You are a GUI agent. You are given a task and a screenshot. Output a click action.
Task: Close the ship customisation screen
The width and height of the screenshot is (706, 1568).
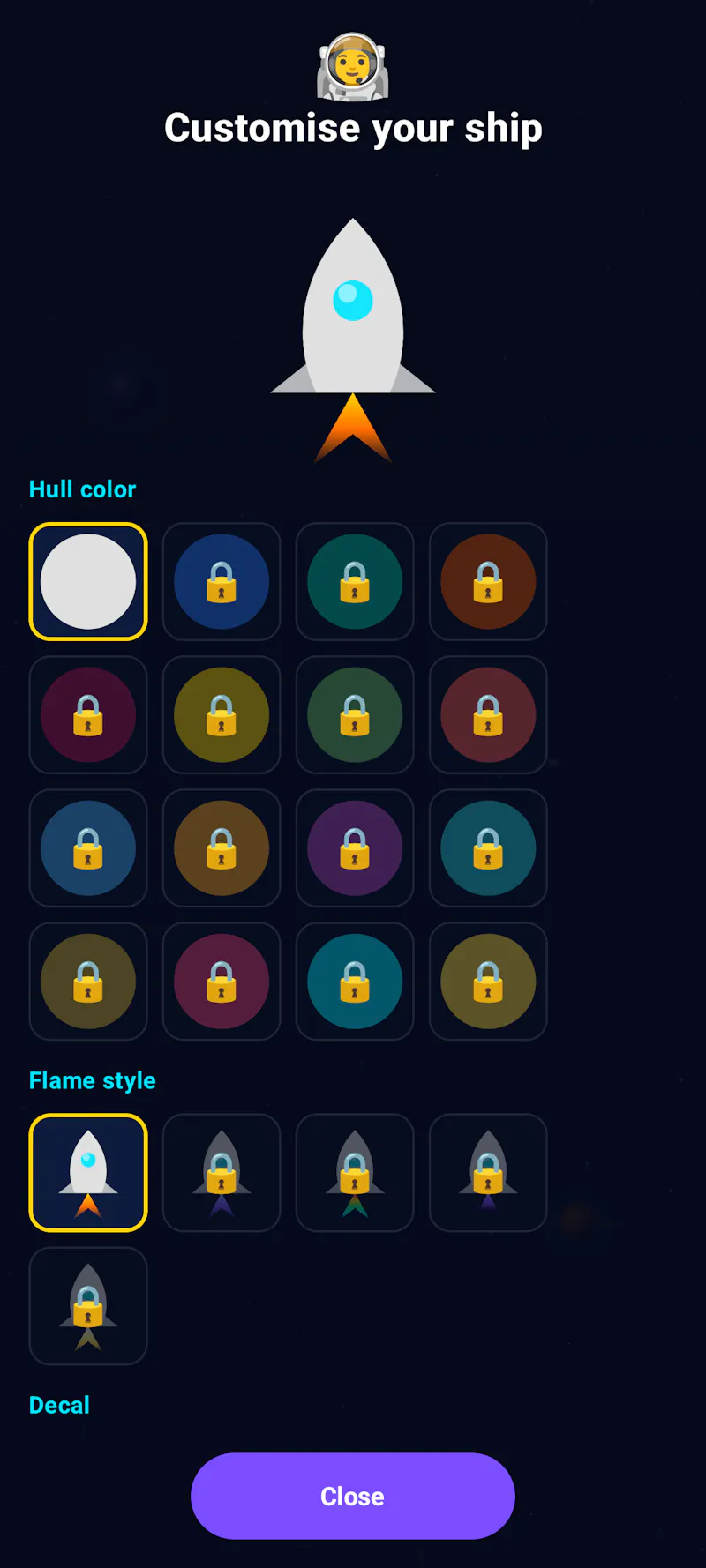353,1496
